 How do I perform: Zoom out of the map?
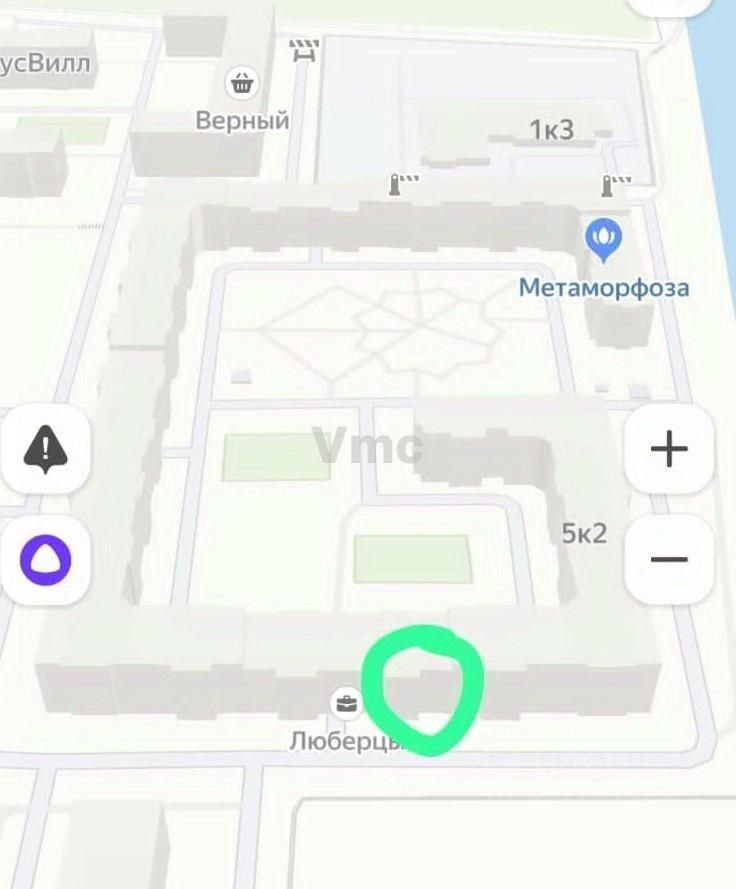[x=668, y=558]
